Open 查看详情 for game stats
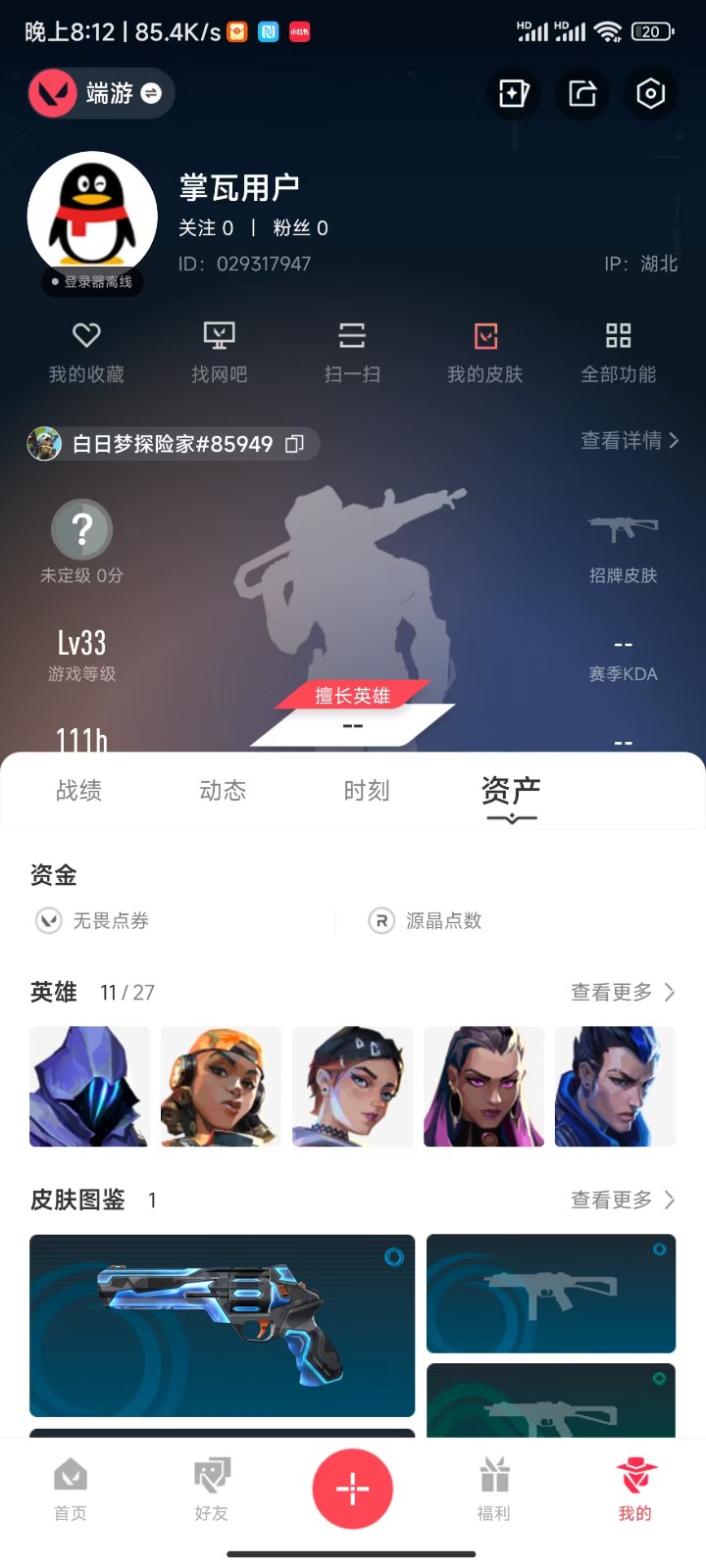Viewport: 706px width, 1568px height. click(x=630, y=441)
